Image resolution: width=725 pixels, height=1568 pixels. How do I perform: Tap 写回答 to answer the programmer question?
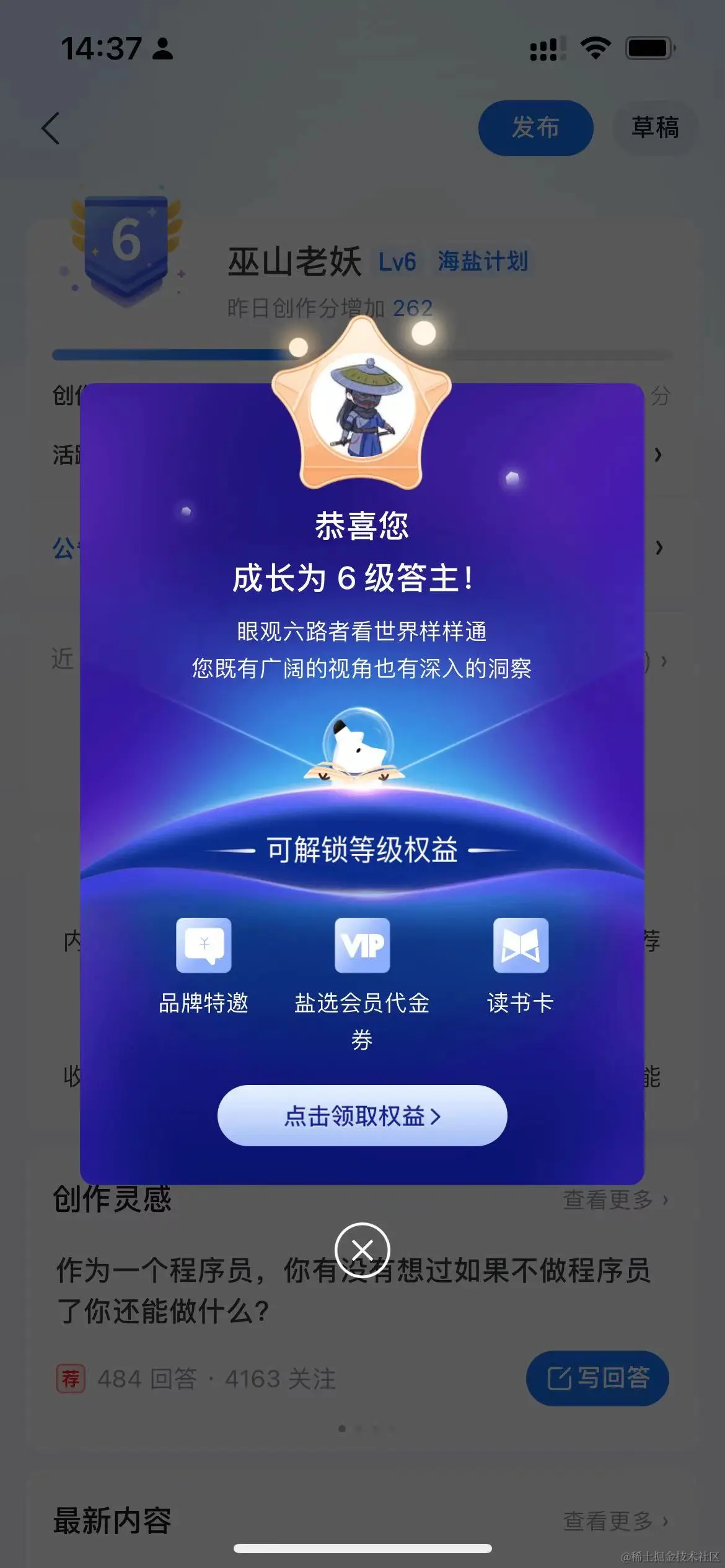(x=597, y=1378)
